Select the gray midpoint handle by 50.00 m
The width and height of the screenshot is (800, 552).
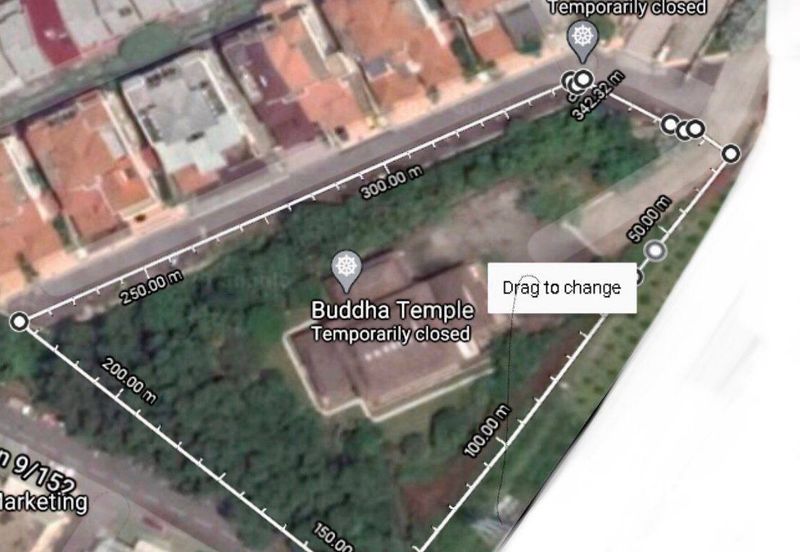(x=655, y=250)
